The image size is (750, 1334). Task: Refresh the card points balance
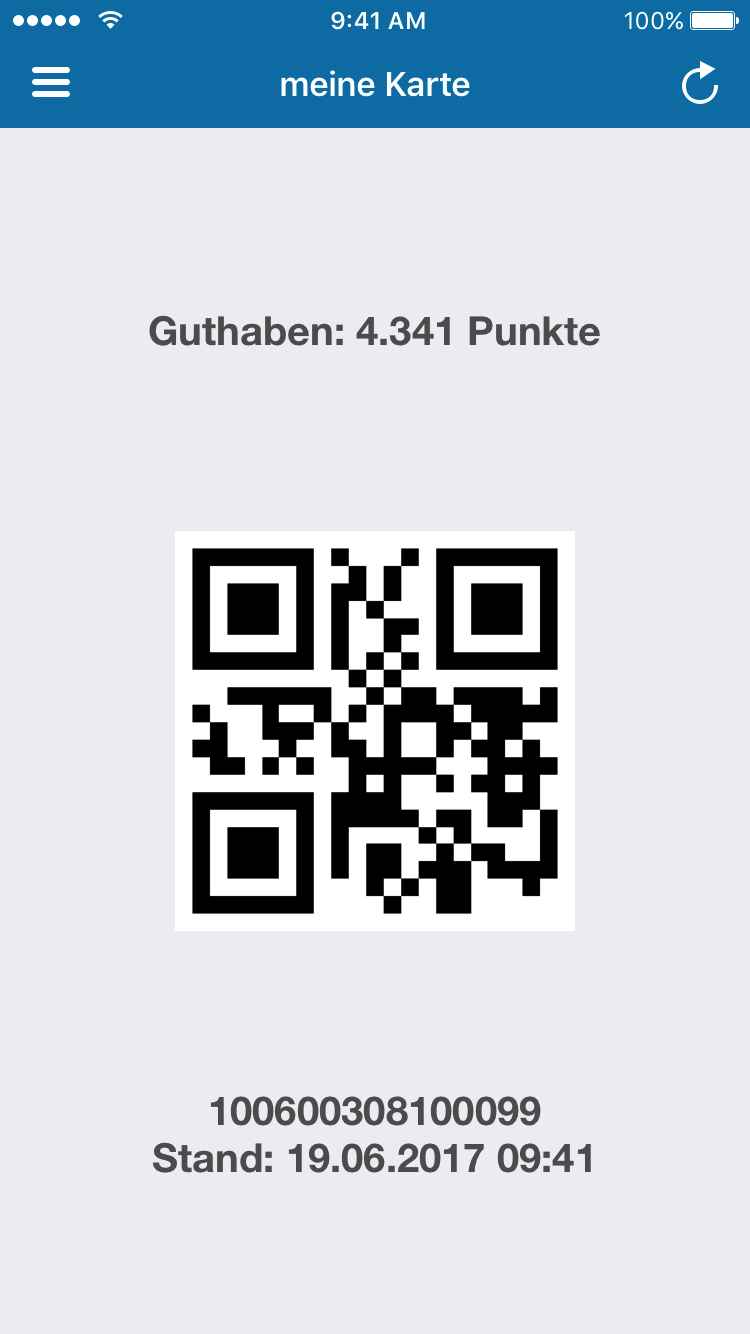click(700, 83)
